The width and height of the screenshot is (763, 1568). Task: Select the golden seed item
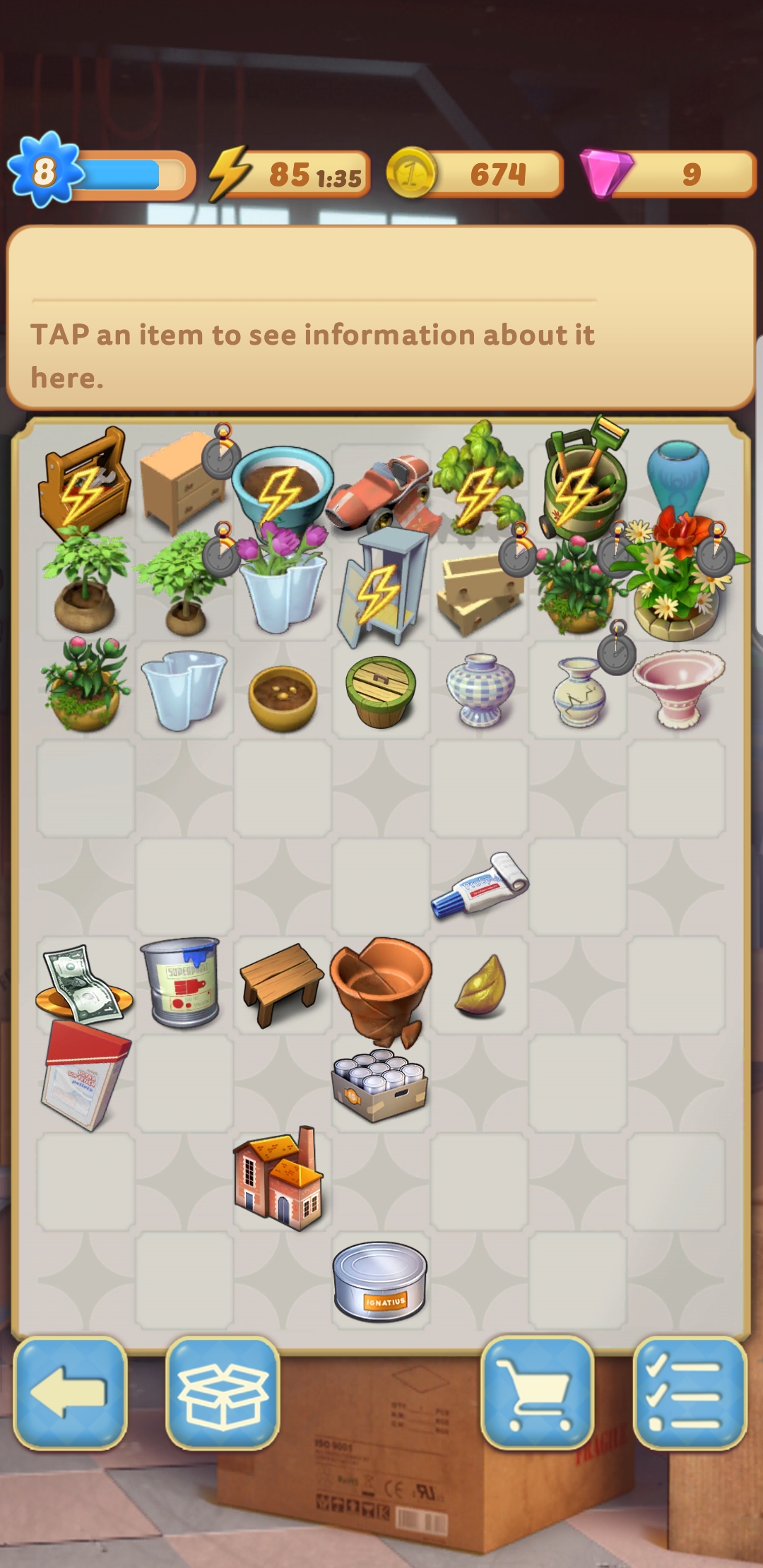(x=480, y=985)
